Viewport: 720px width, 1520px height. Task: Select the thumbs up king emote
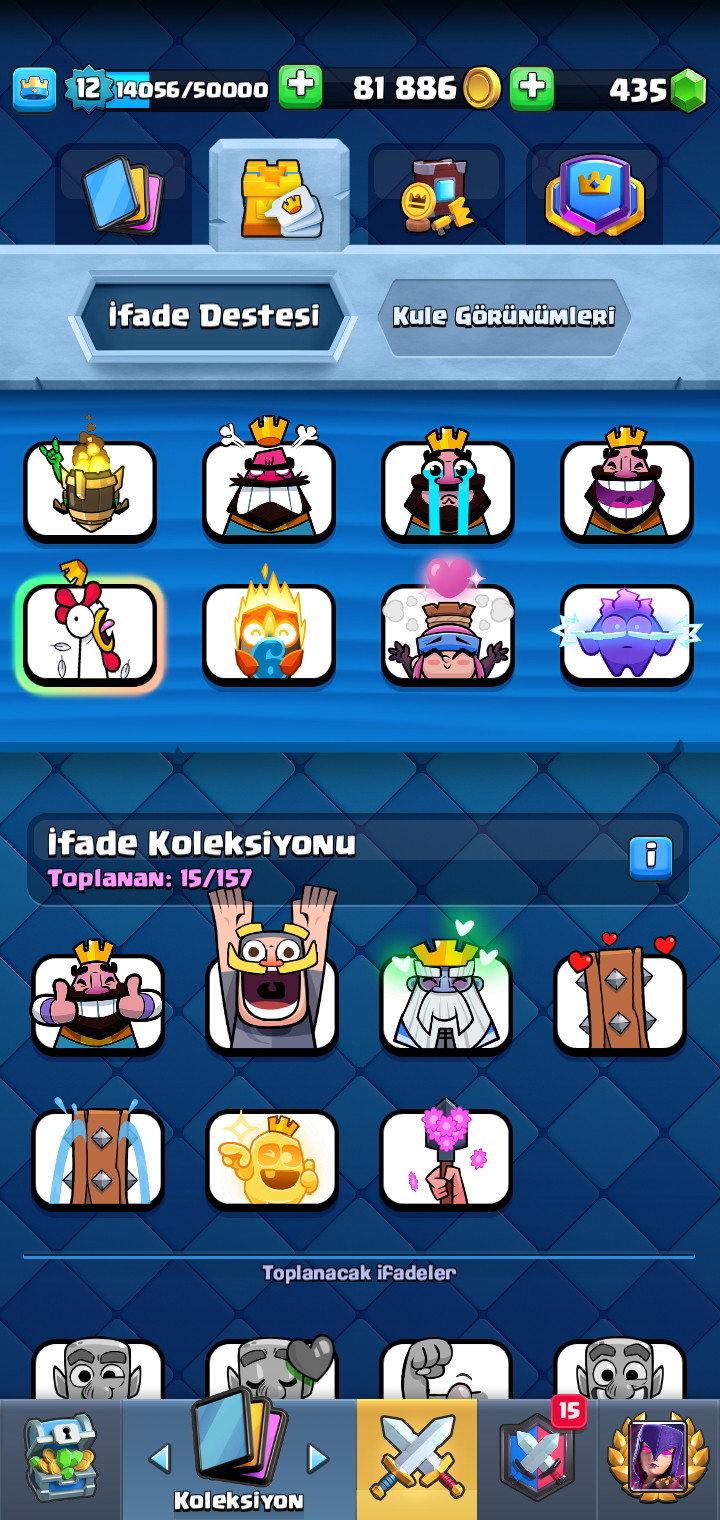point(98,1002)
